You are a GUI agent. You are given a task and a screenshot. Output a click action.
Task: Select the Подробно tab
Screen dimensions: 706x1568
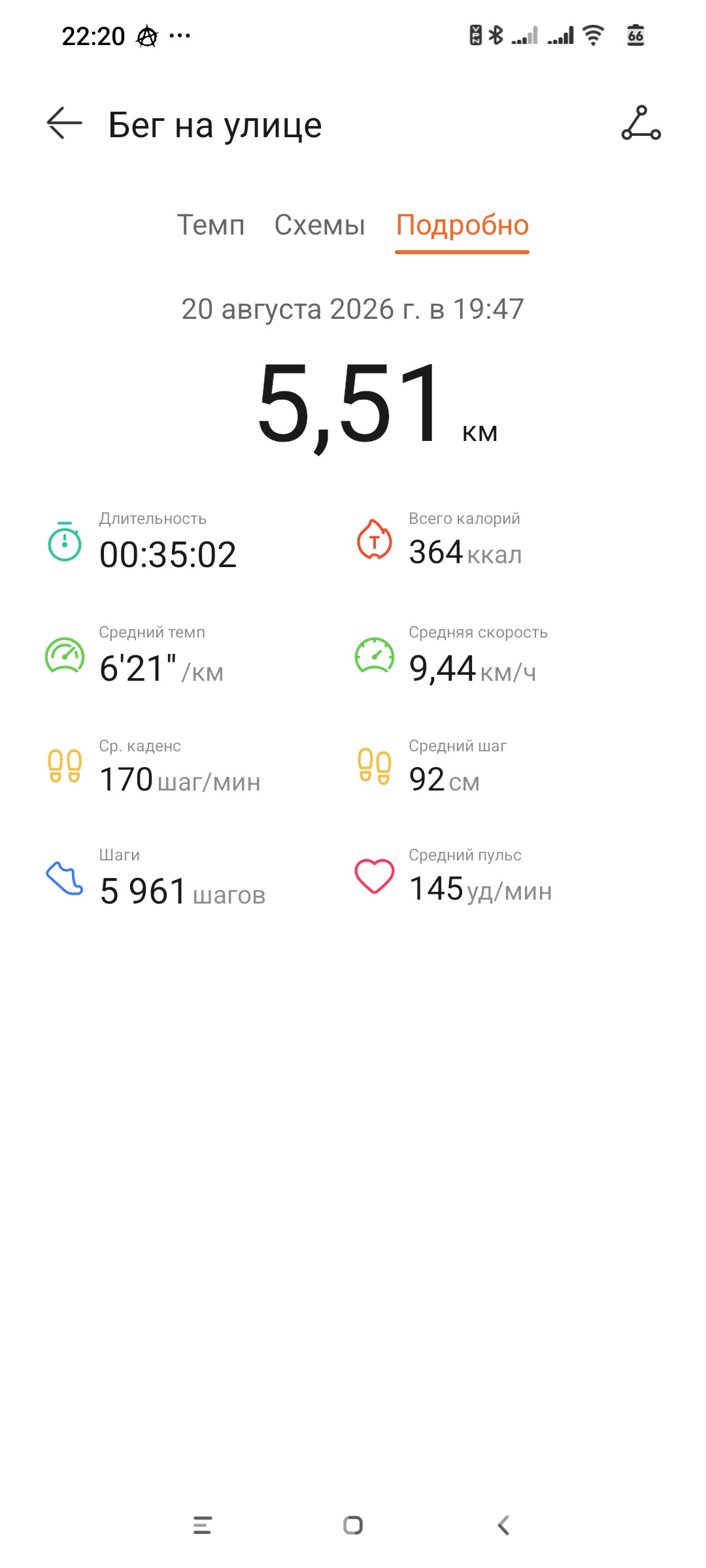(x=462, y=225)
